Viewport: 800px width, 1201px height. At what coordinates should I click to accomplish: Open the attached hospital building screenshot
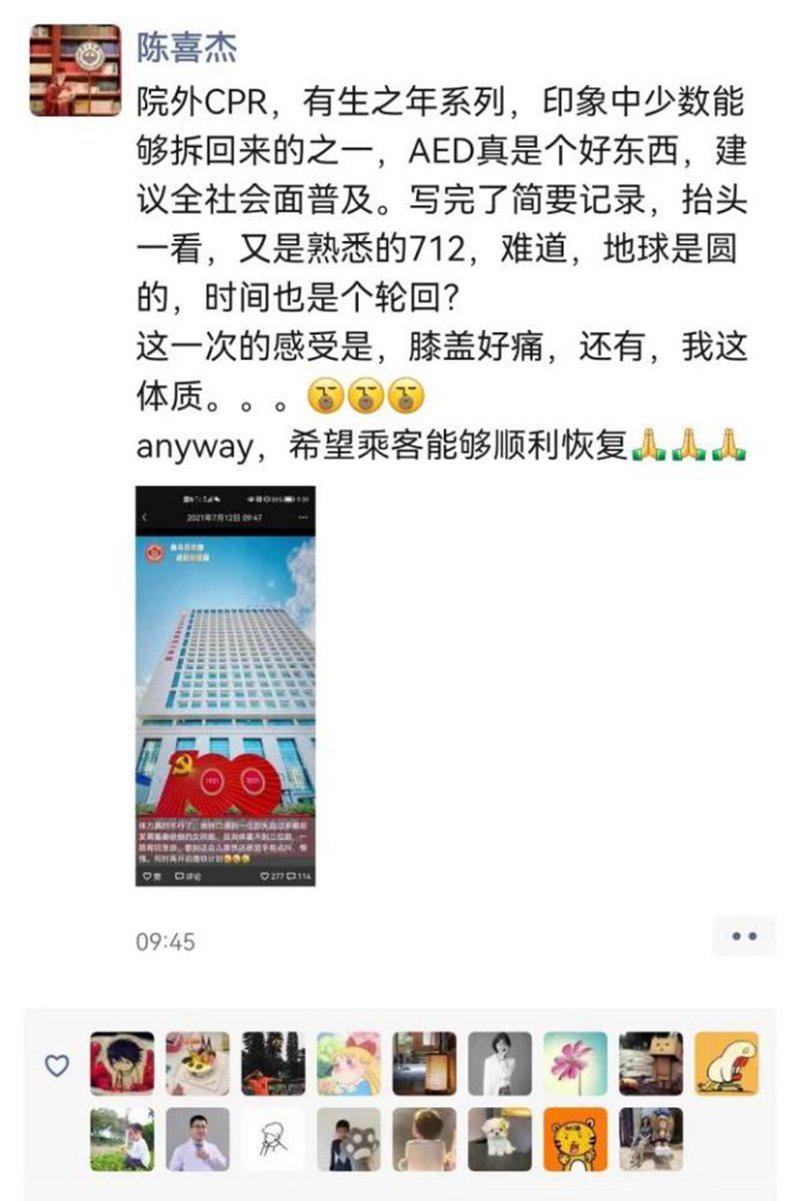[x=226, y=686]
